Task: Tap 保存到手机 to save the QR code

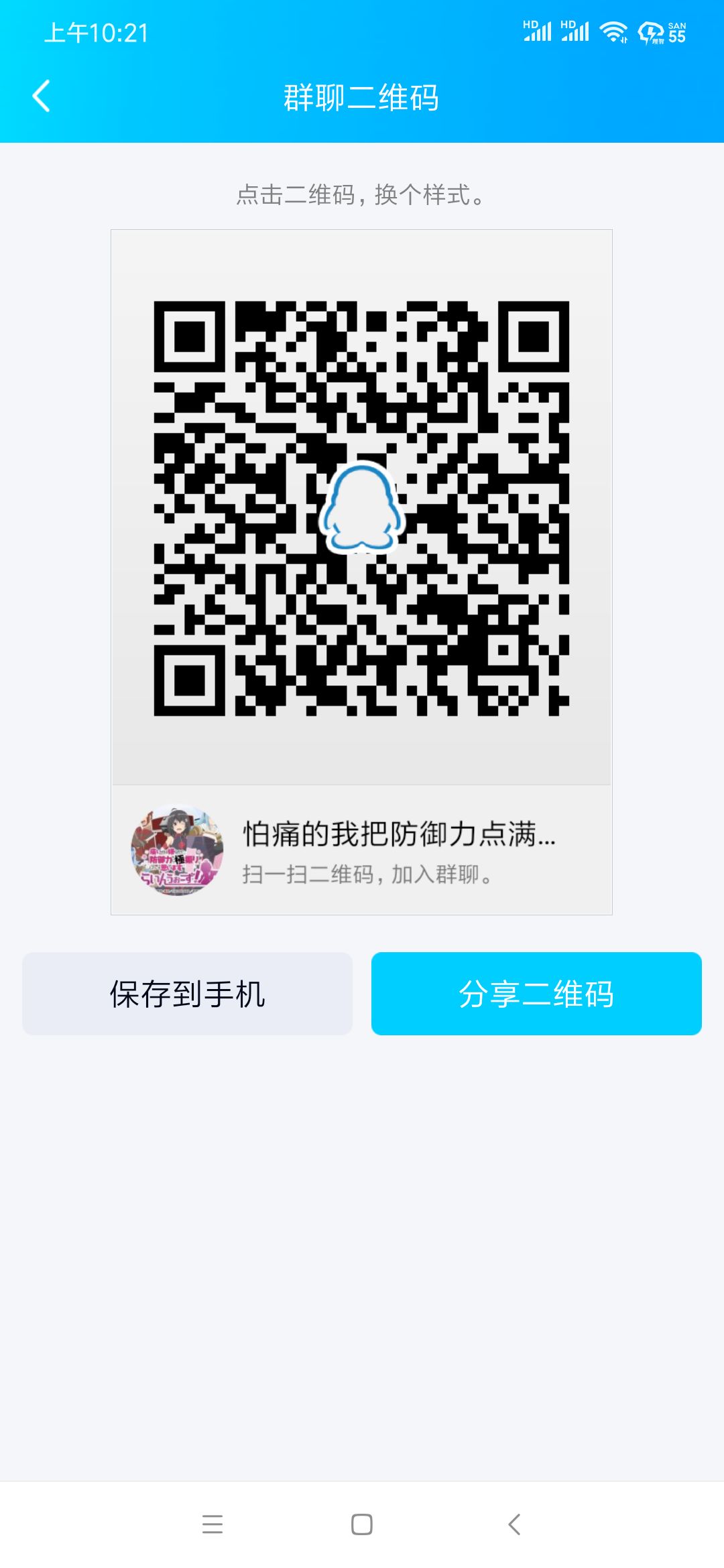Action: click(187, 994)
